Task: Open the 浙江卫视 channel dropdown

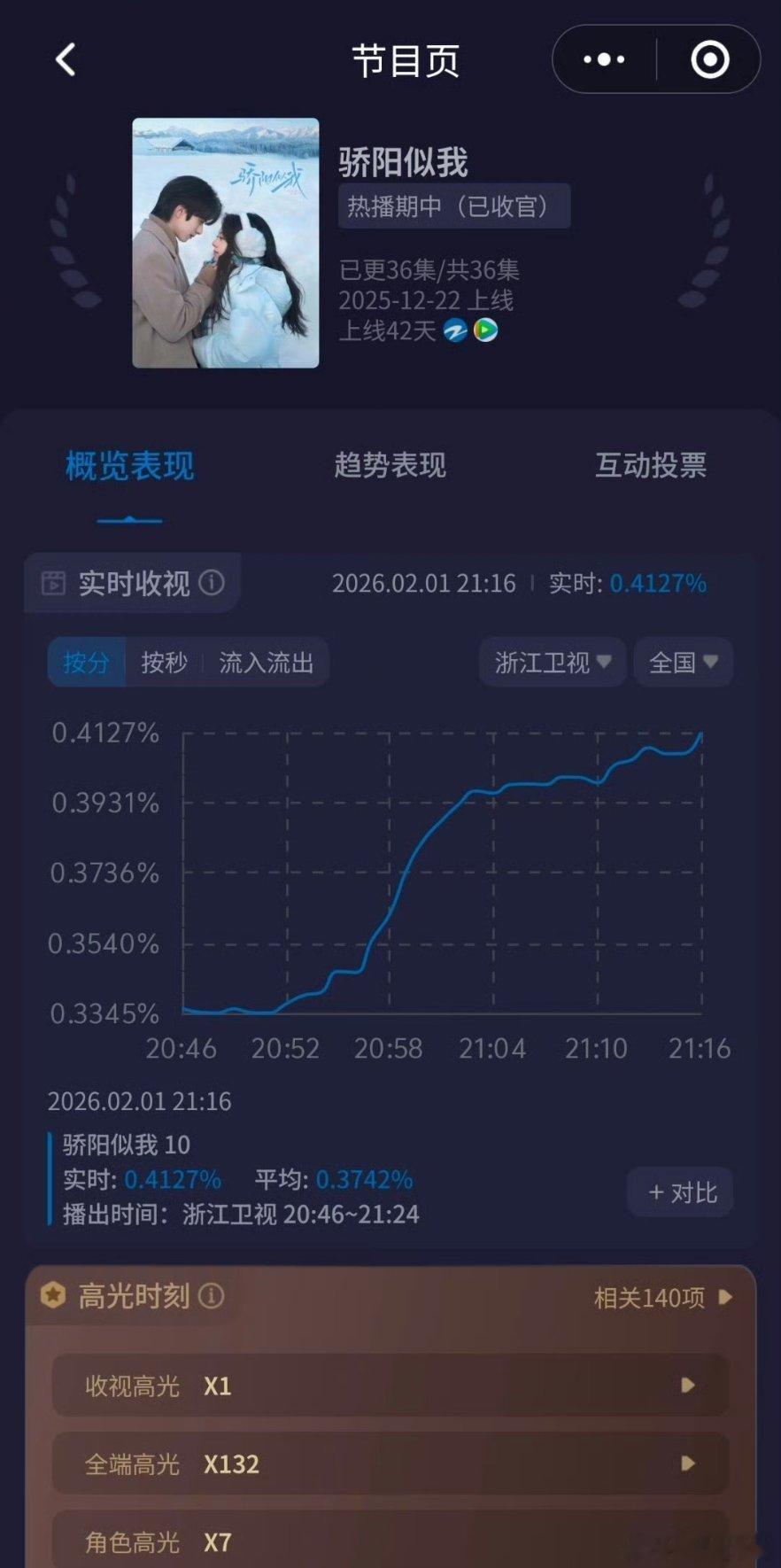Action: click(x=551, y=663)
